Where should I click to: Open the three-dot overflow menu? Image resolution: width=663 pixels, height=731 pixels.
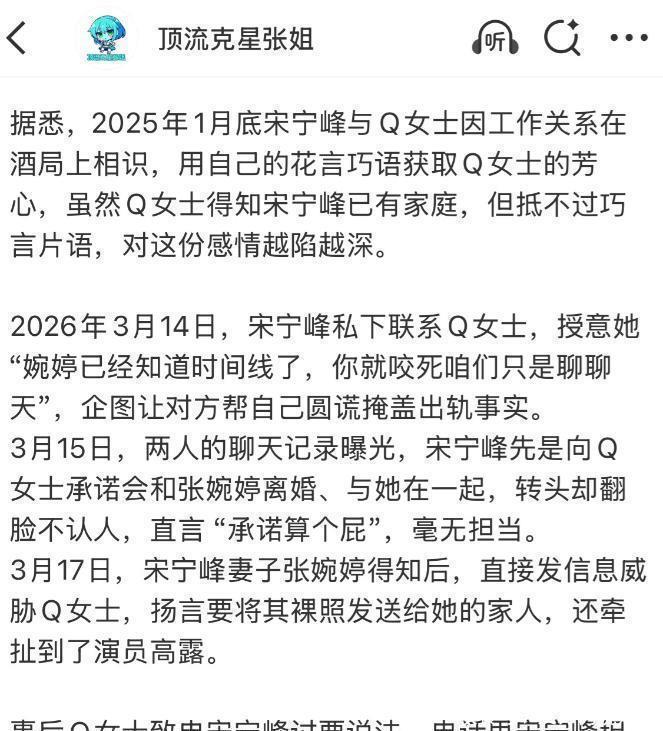(629, 39)
